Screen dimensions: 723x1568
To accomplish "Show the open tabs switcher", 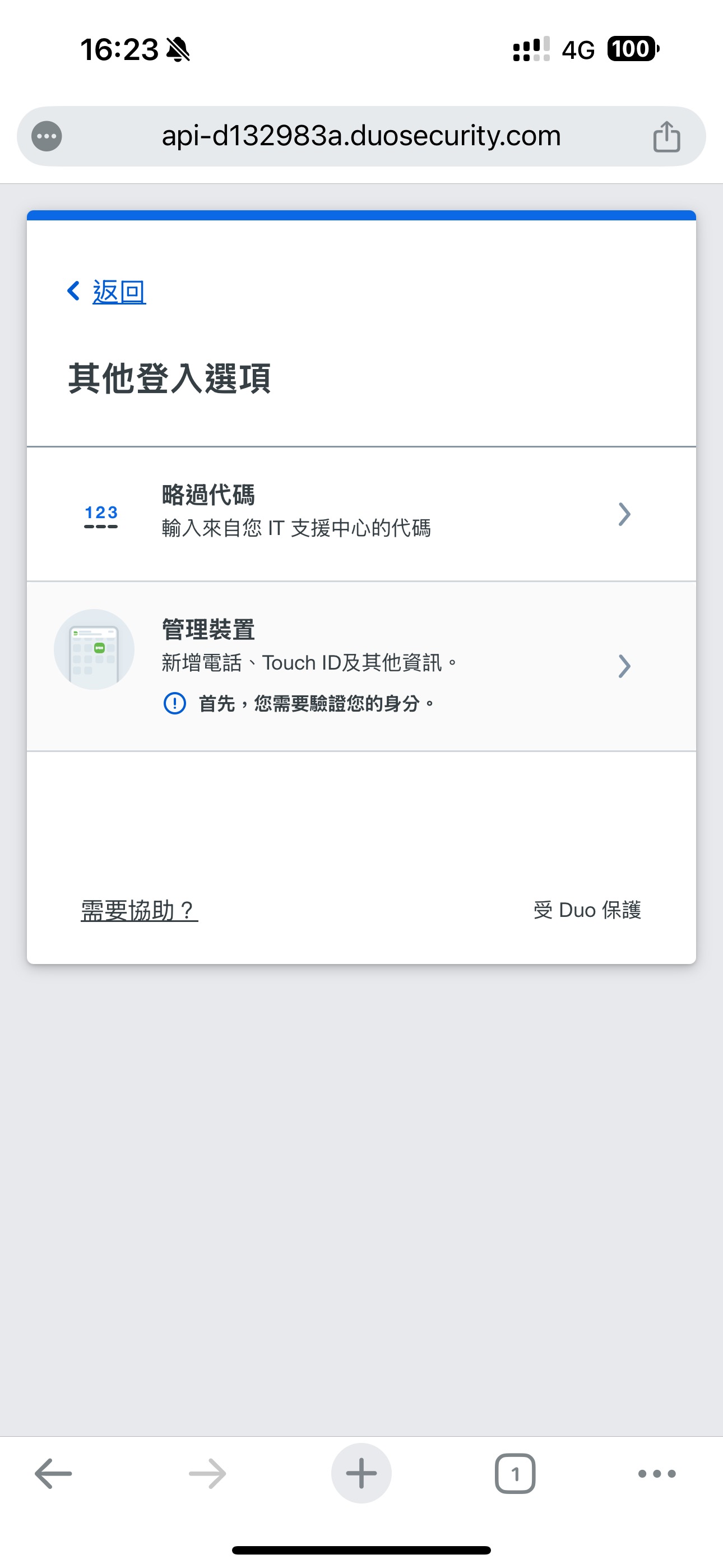I will (x=515, y=1473).
